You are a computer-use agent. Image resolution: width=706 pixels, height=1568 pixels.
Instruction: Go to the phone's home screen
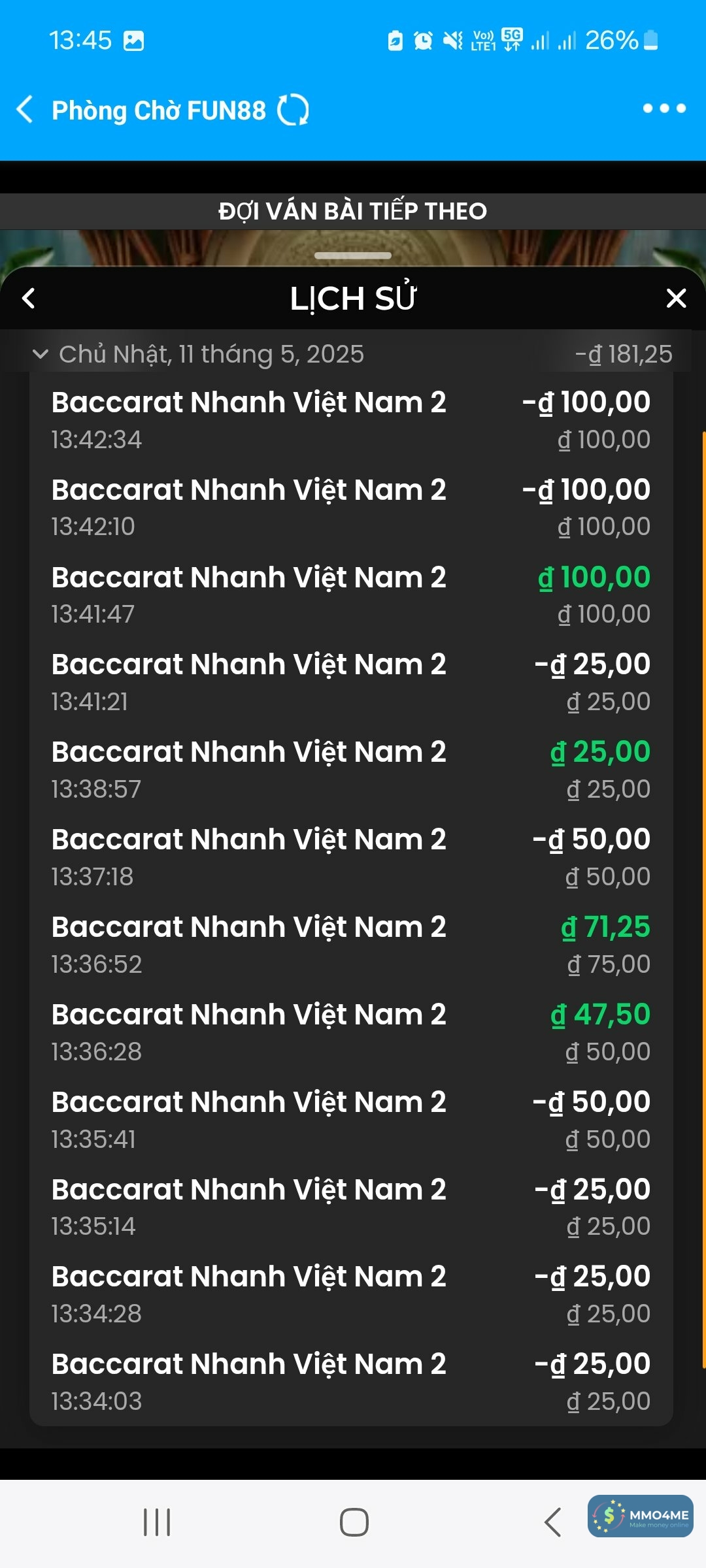coord(354,1522)
